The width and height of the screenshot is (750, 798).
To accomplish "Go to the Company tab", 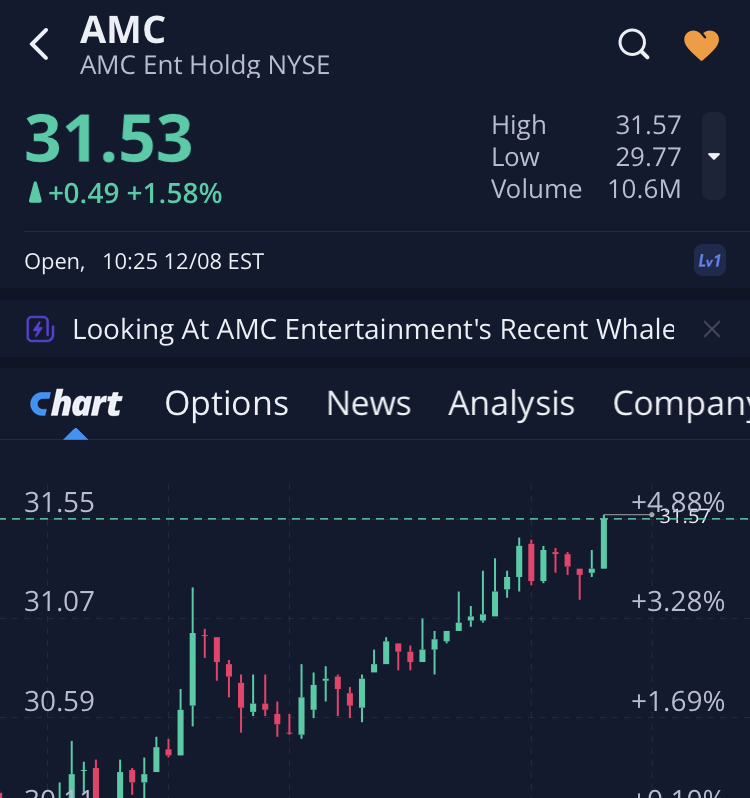I will (680, 403).
